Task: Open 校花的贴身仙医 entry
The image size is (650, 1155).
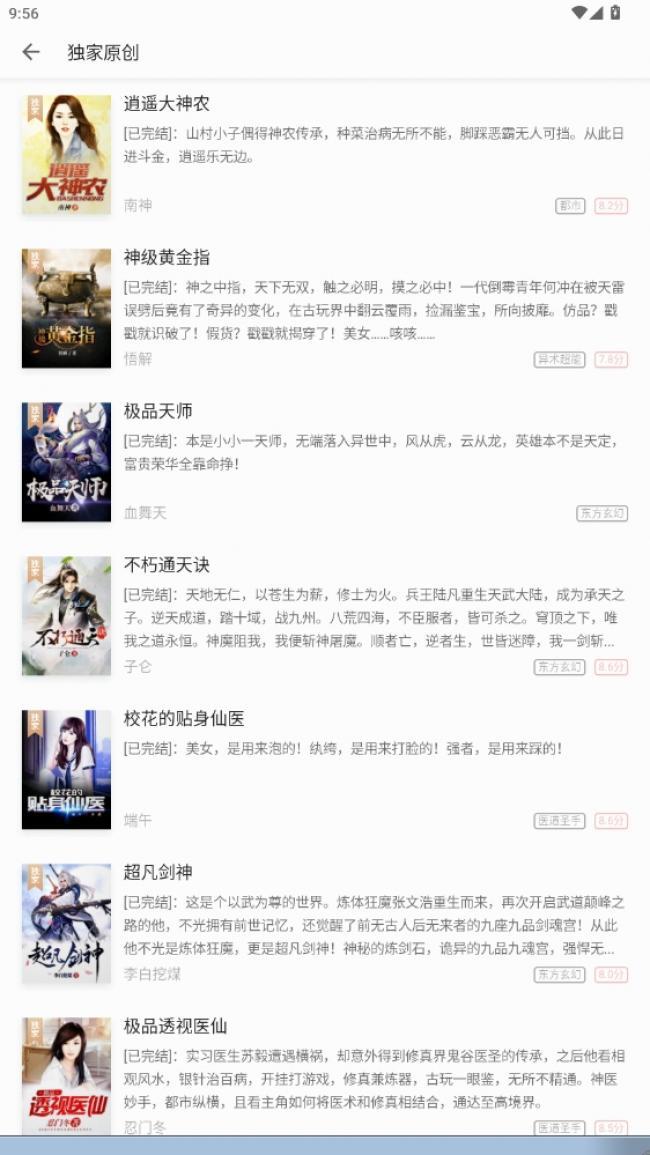Action: click(324, 770)
